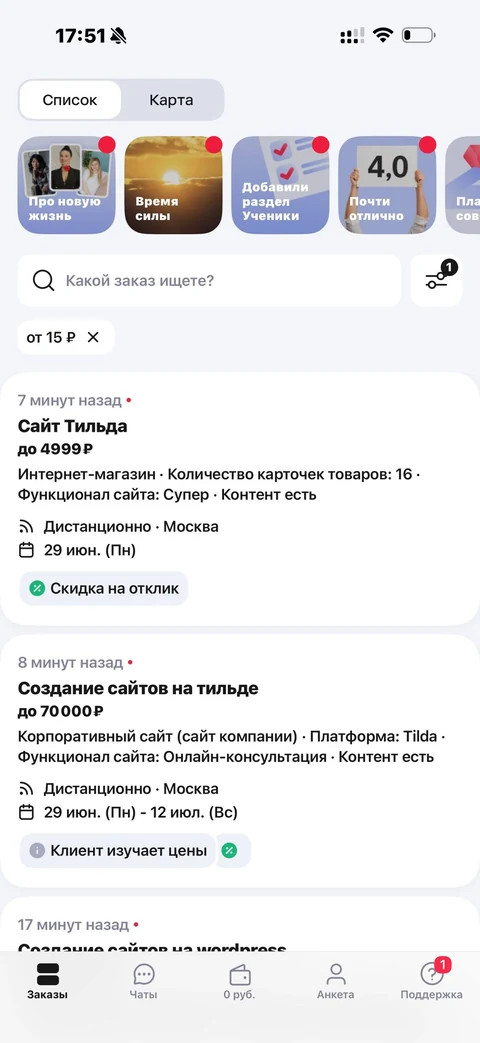This screenshot has width=480, height=1043.
Task: Tap the Клиент изучает цены badge
Action: [x=118, y=850]
